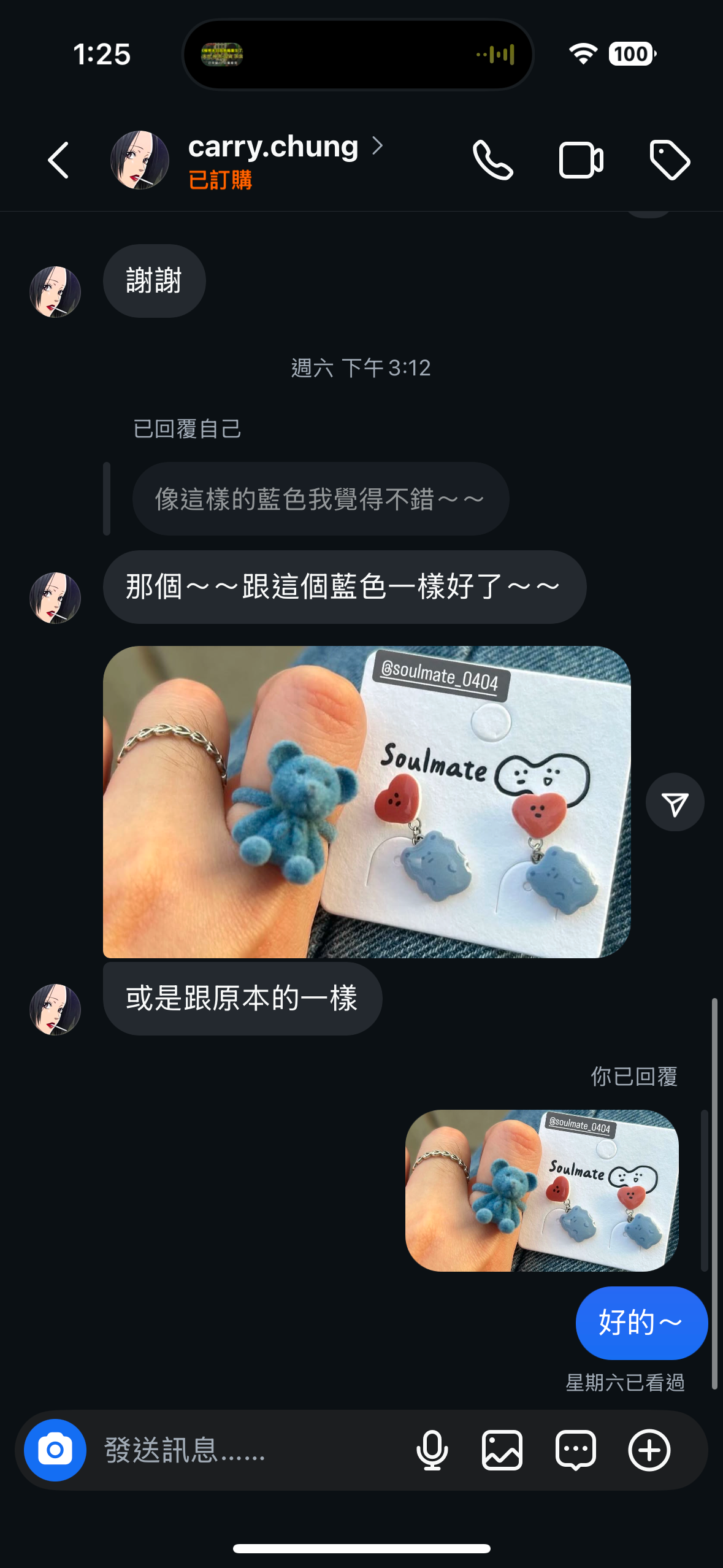Open the label tag icon
Screen dimensions: 723x1568
670,161
